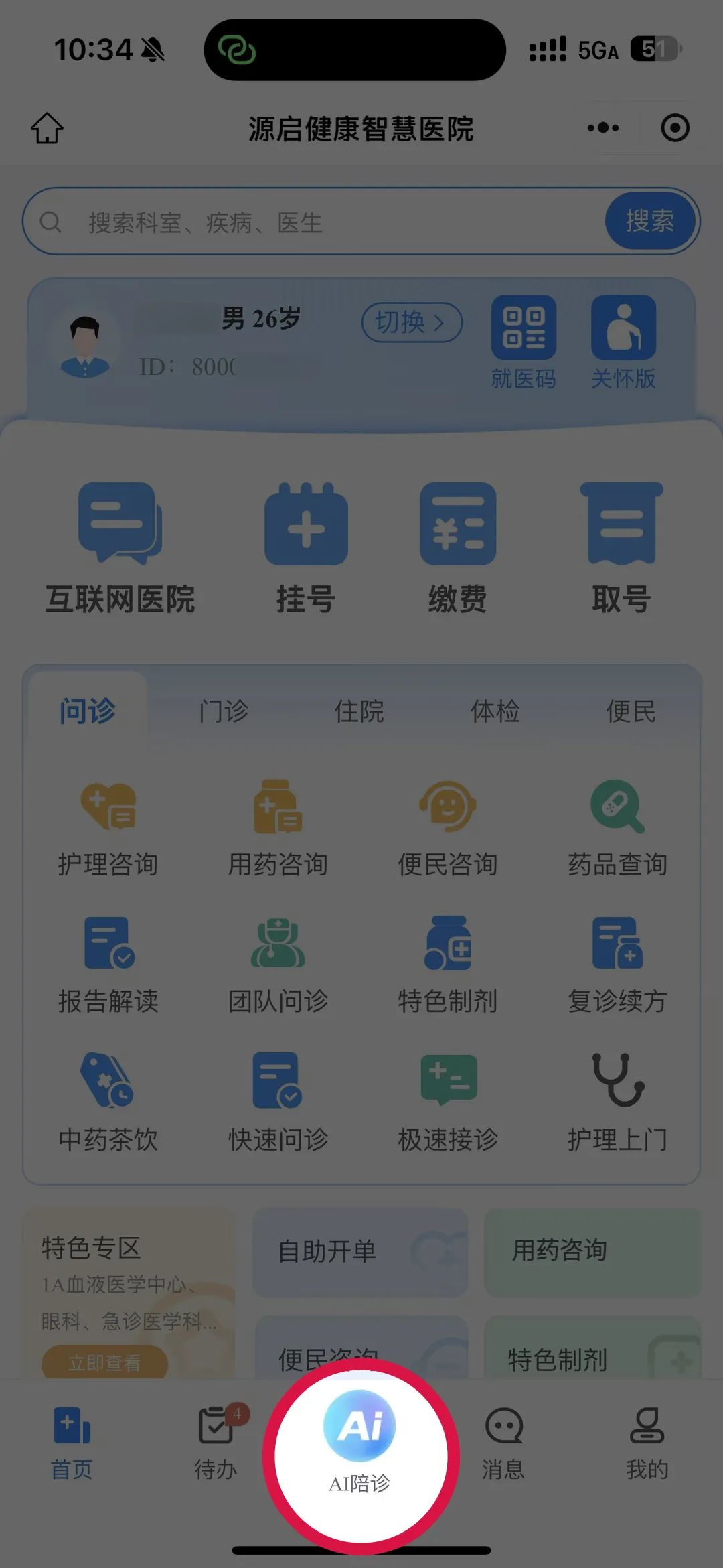The width and height of the screenshot is (723, 1568).
Task: Switch to the 住院 tab
Action: 359,711
